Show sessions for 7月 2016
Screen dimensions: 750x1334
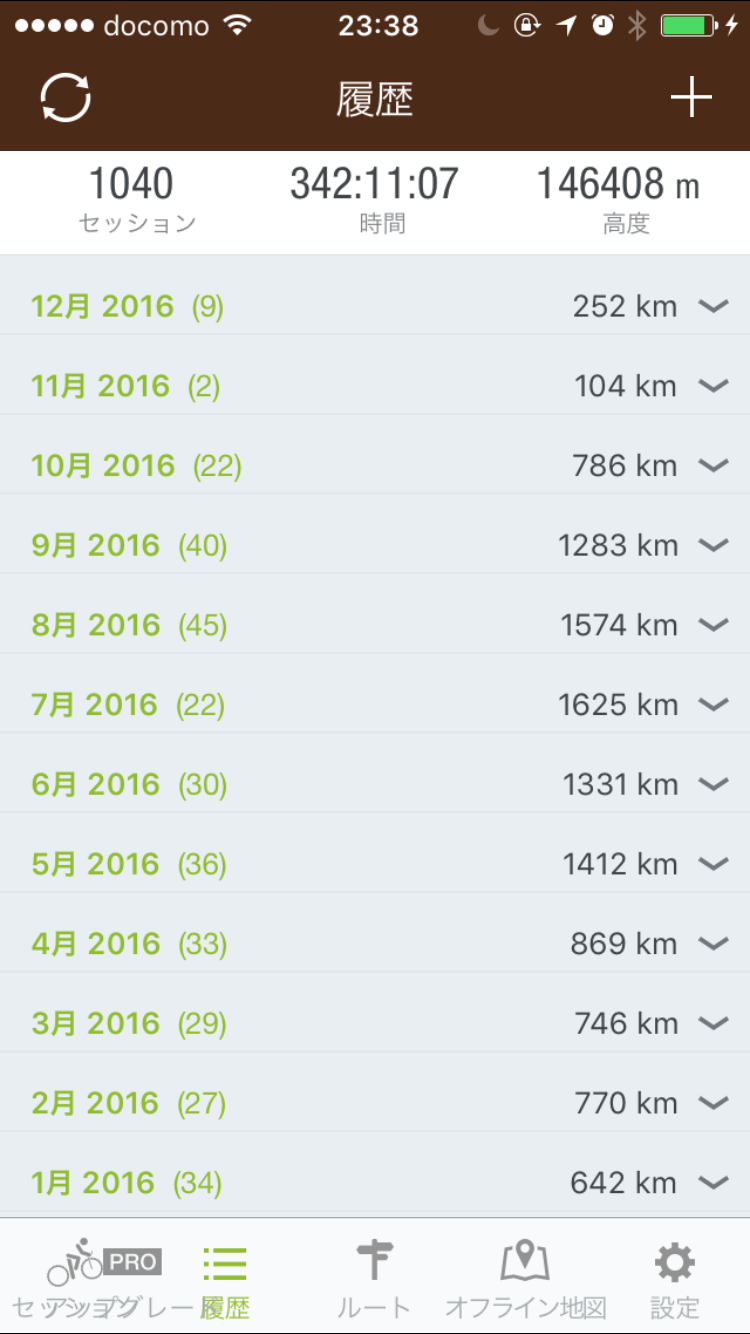pos(375,705)
